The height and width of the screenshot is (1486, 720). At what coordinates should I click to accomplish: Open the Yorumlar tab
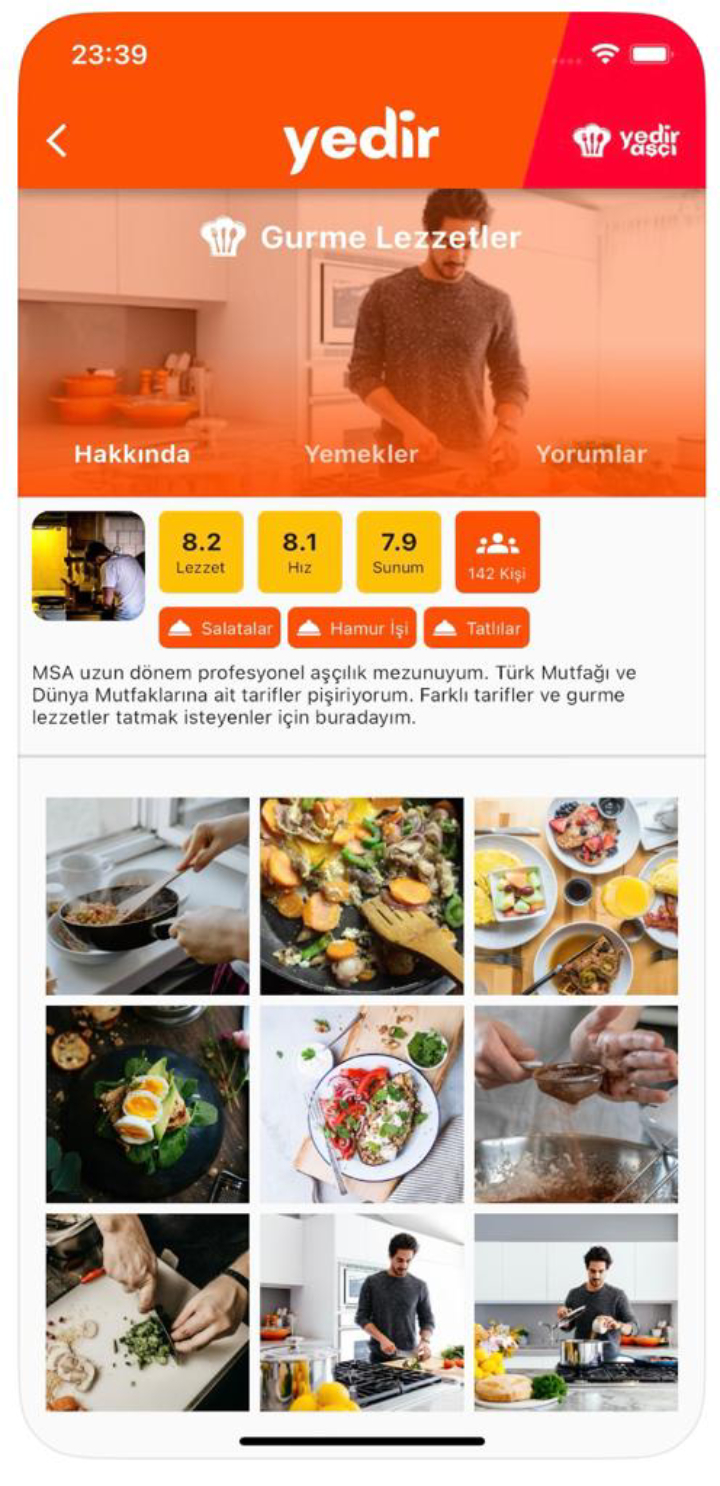(x=590, y=454)
